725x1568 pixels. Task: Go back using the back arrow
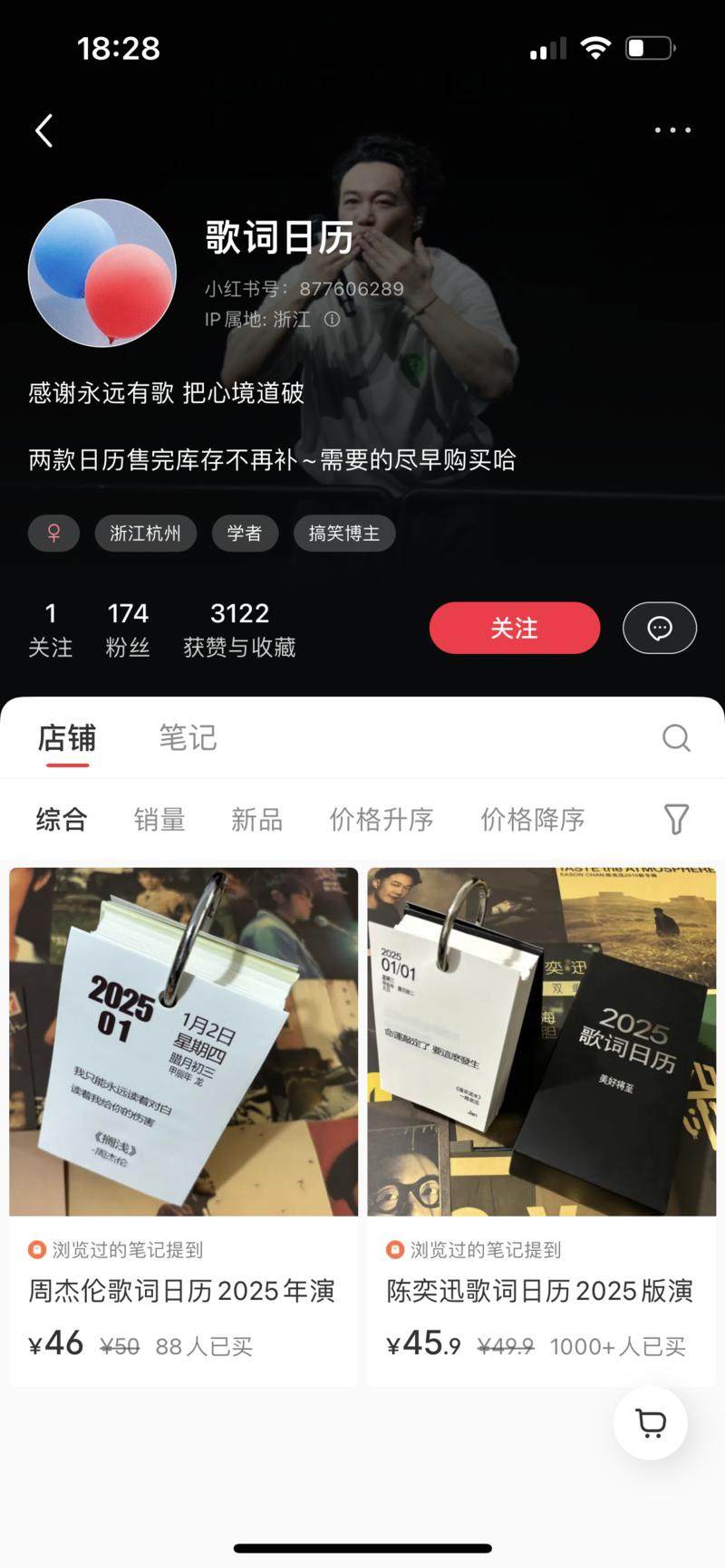pos(43,130)
